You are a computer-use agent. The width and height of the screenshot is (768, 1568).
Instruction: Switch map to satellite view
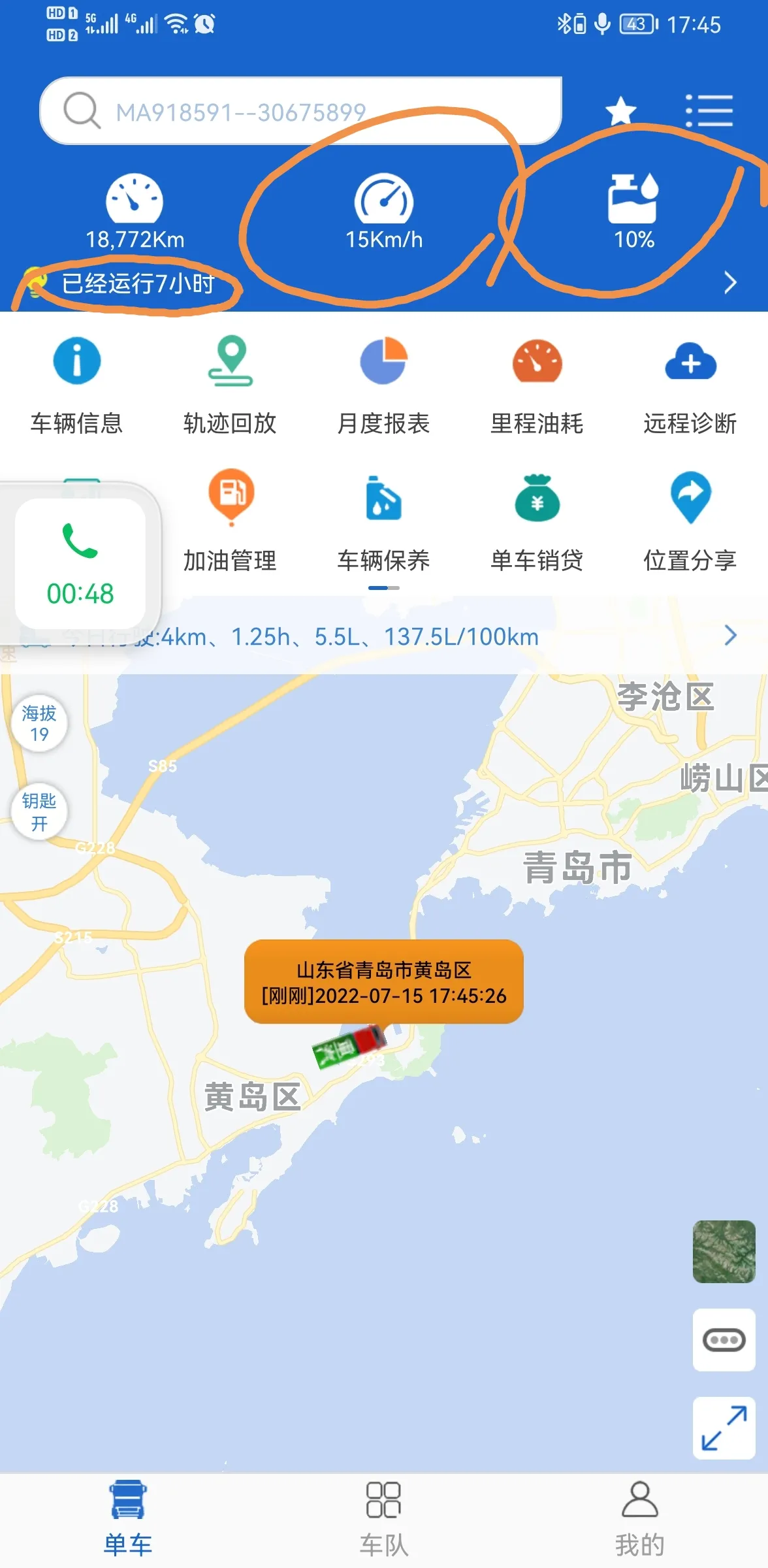tap(724, 1251)
